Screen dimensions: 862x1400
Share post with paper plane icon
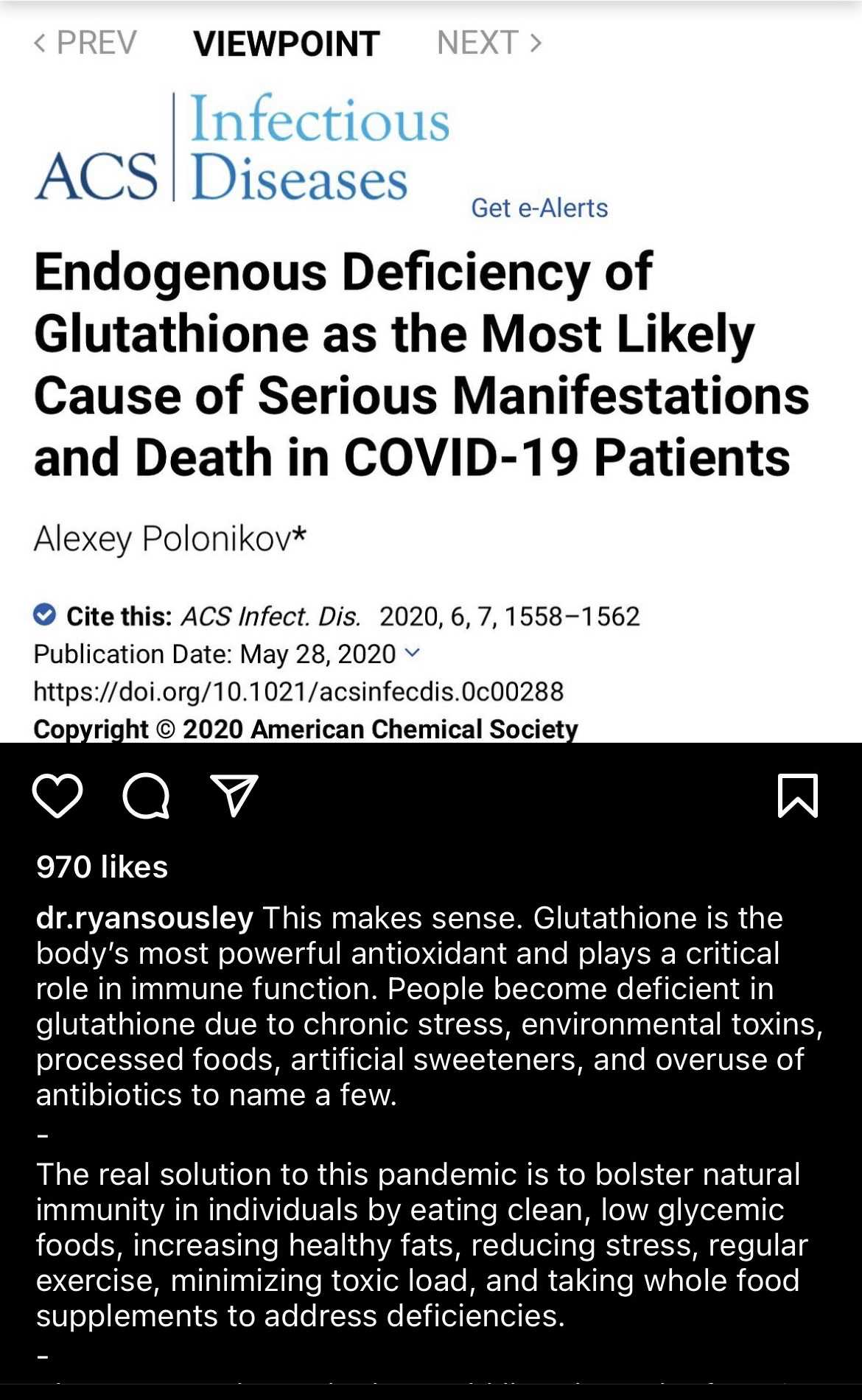pyautogui.click(x=234, y=795)
